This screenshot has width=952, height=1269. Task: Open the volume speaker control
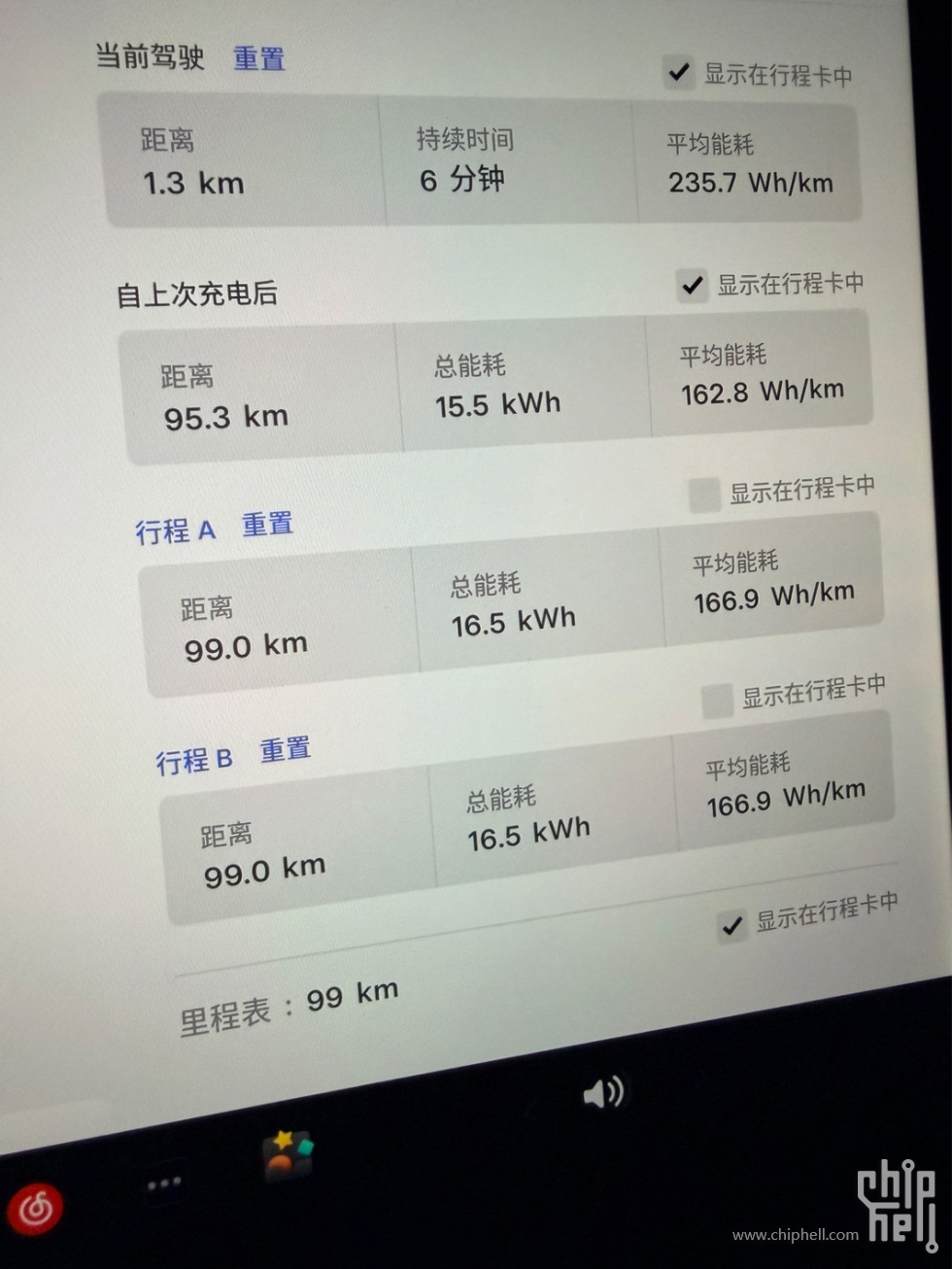coord(602,1093)
